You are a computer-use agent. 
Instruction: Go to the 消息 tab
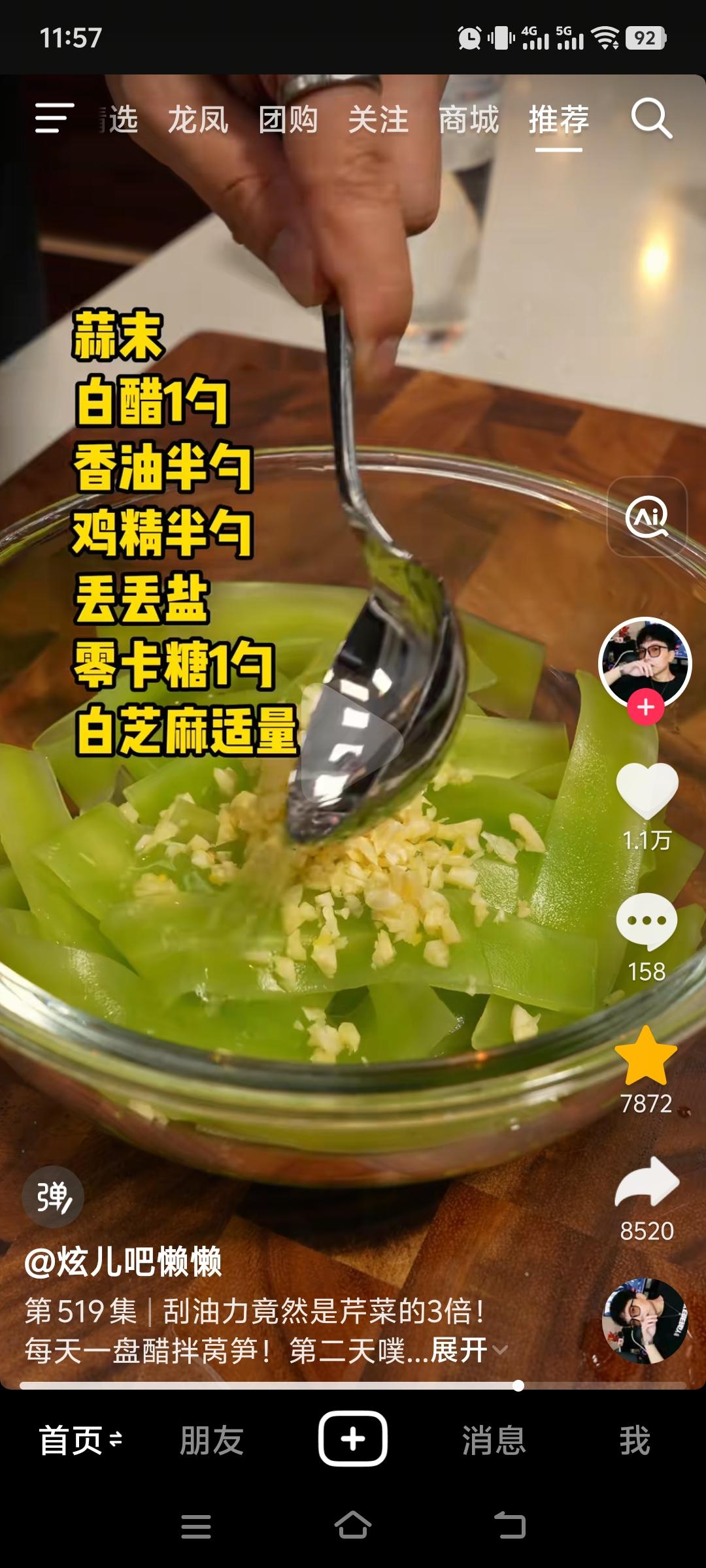point(494,1441)
